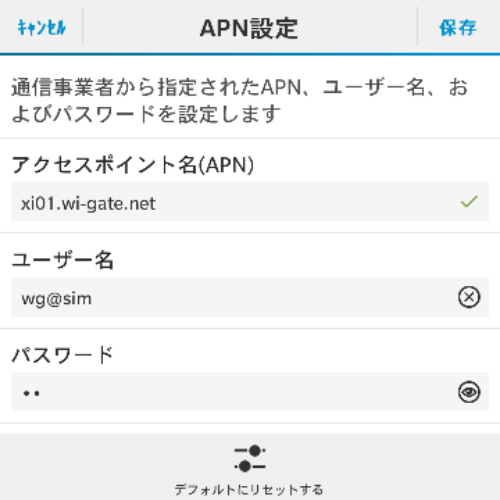Save the APN settings with 保存

click(x=458, y=27)
